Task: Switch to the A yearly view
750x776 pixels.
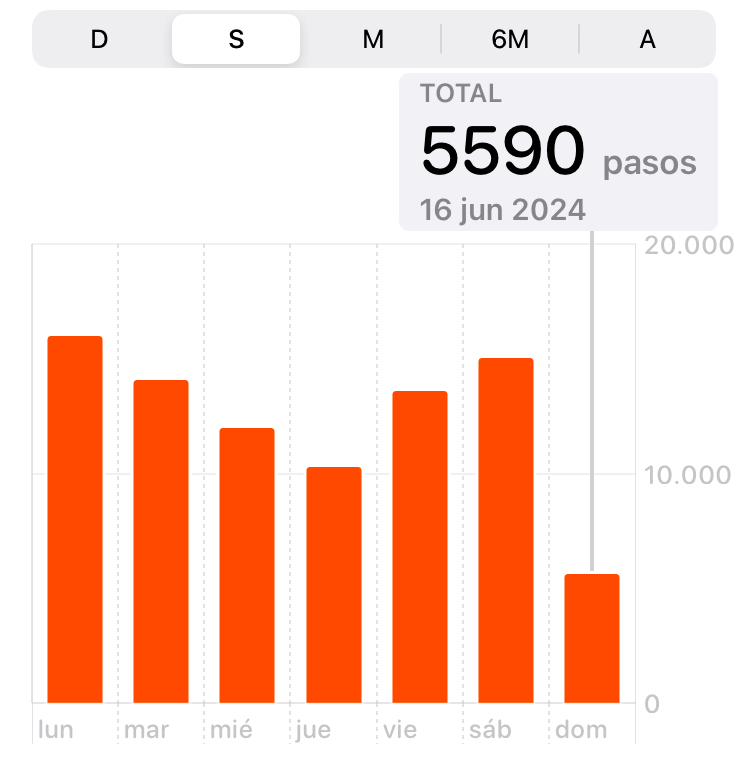Action: click(x=647, y=40)
